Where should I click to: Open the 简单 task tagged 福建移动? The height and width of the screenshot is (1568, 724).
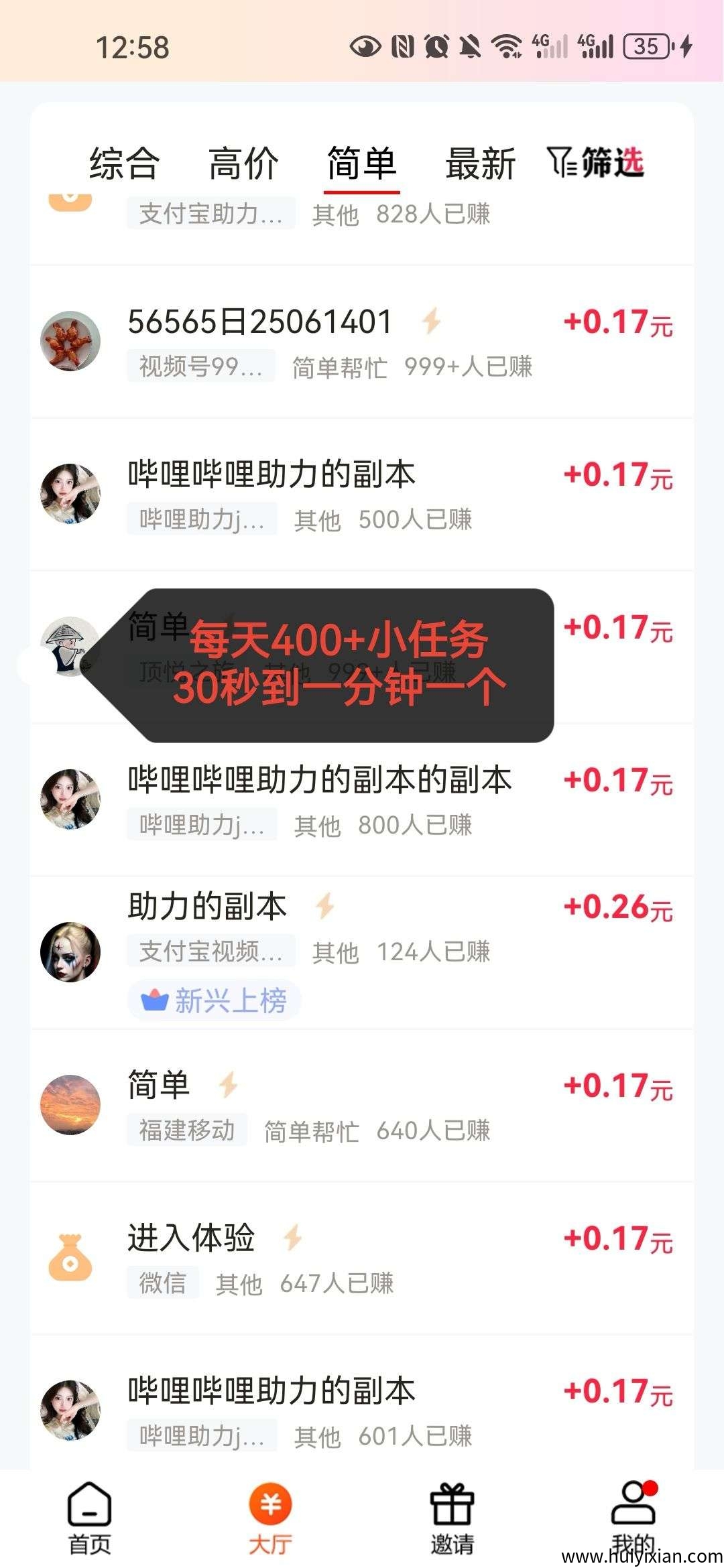[362, 1106]
